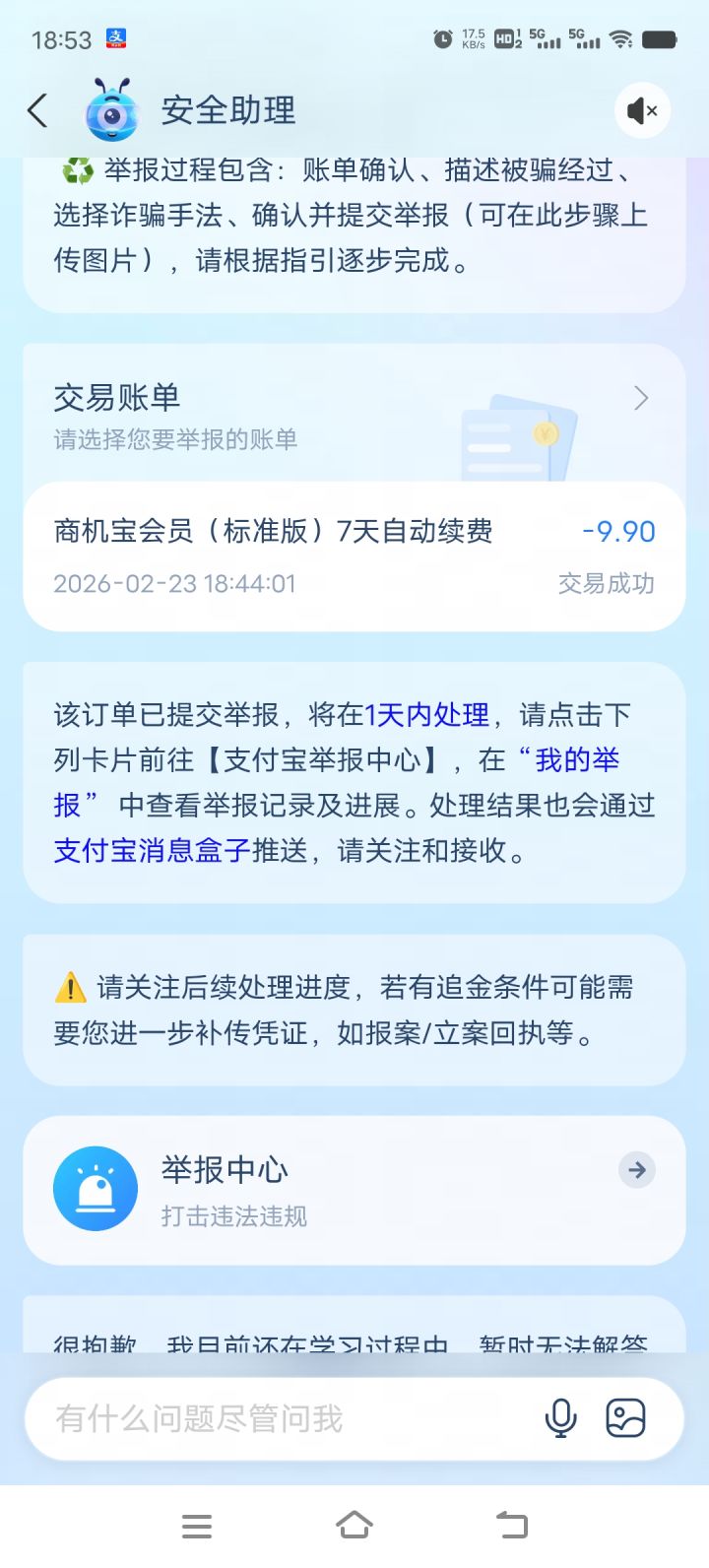Tap the 1天内处理 highlighted text
Viewport: 709px width, 1568px height.
click(x=425, y=714)
